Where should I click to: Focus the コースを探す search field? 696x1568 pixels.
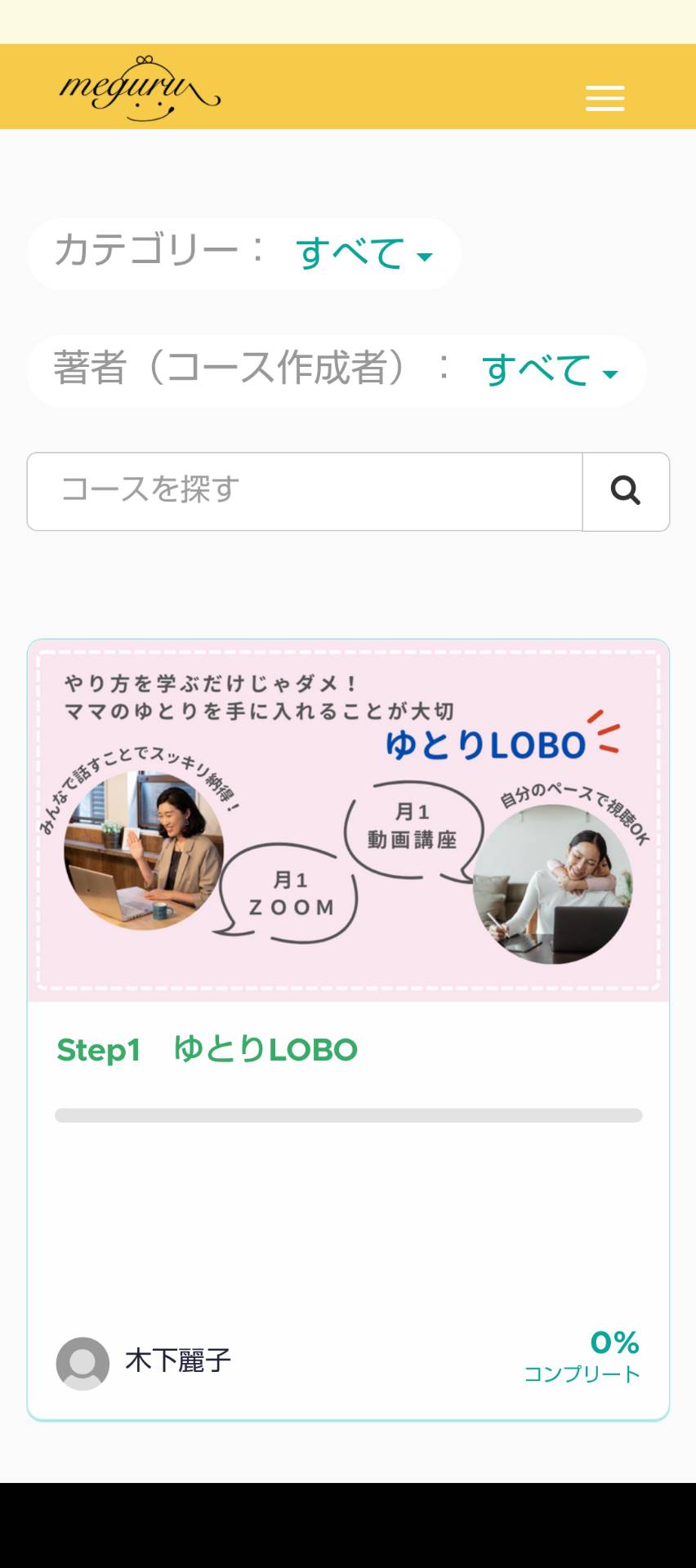pyautogui.click(x=305, y=491)
